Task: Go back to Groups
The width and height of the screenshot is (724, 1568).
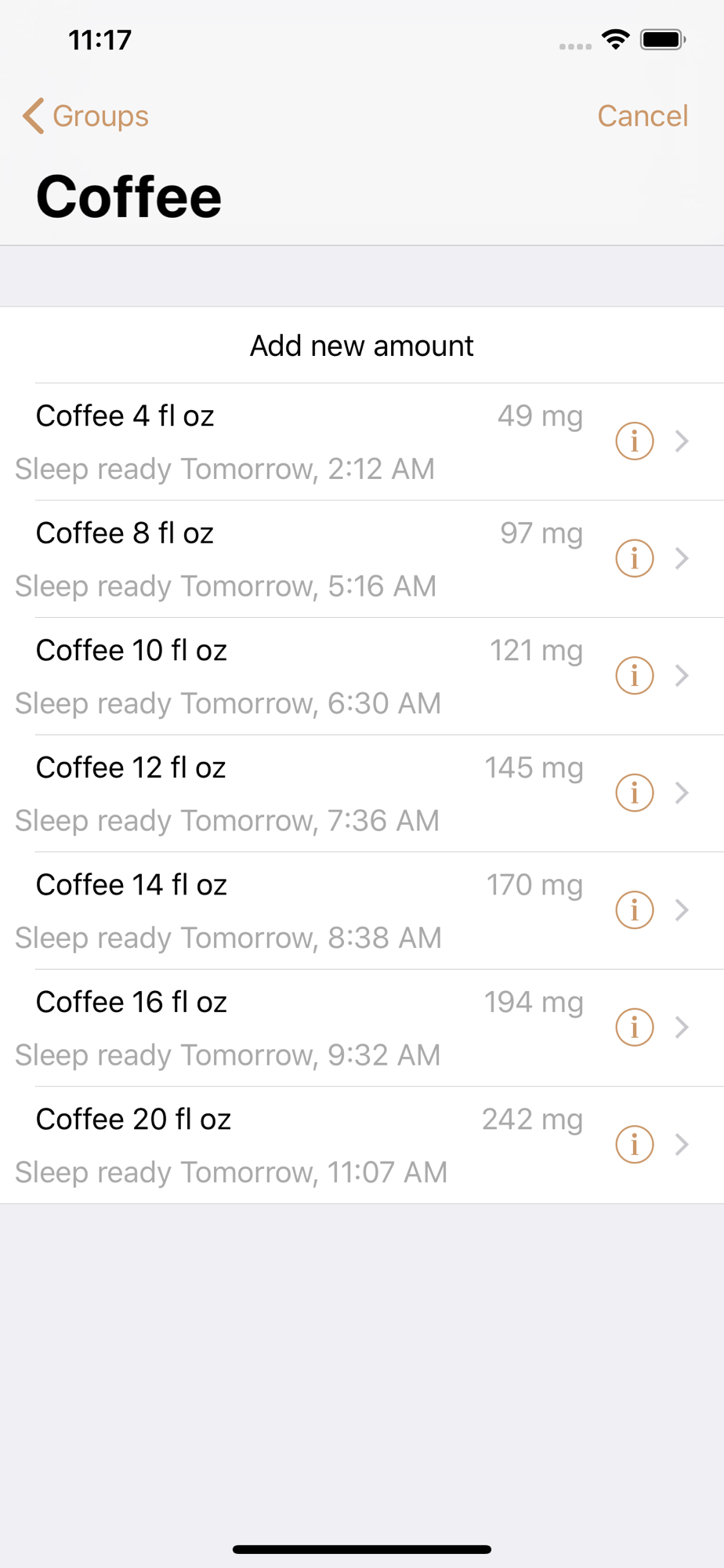Action: click(x=85, y=116)
